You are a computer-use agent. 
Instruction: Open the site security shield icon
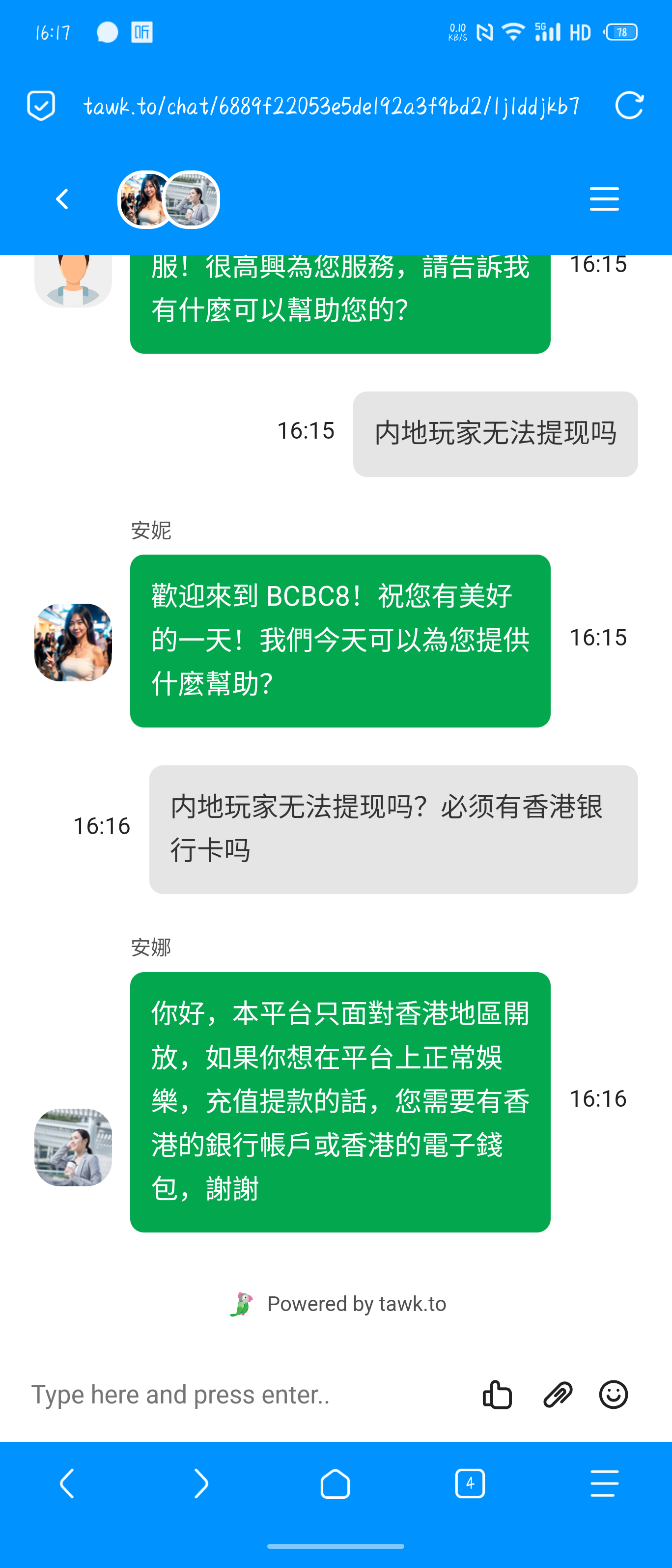[x=41, y=106]
